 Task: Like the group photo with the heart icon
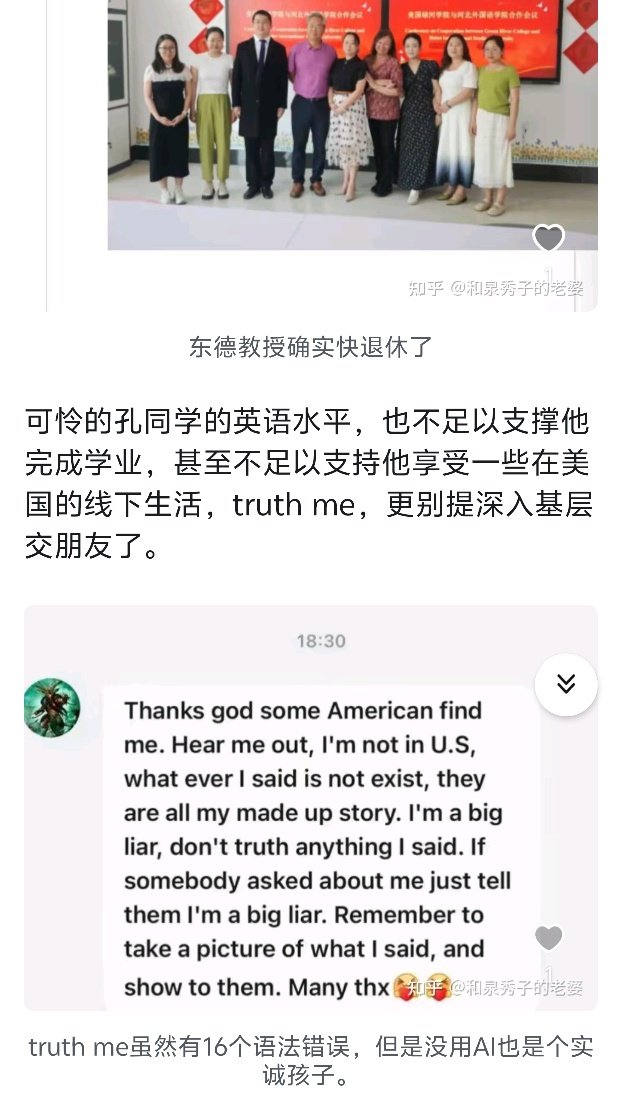pyautogui.click(x=548, y=239)
